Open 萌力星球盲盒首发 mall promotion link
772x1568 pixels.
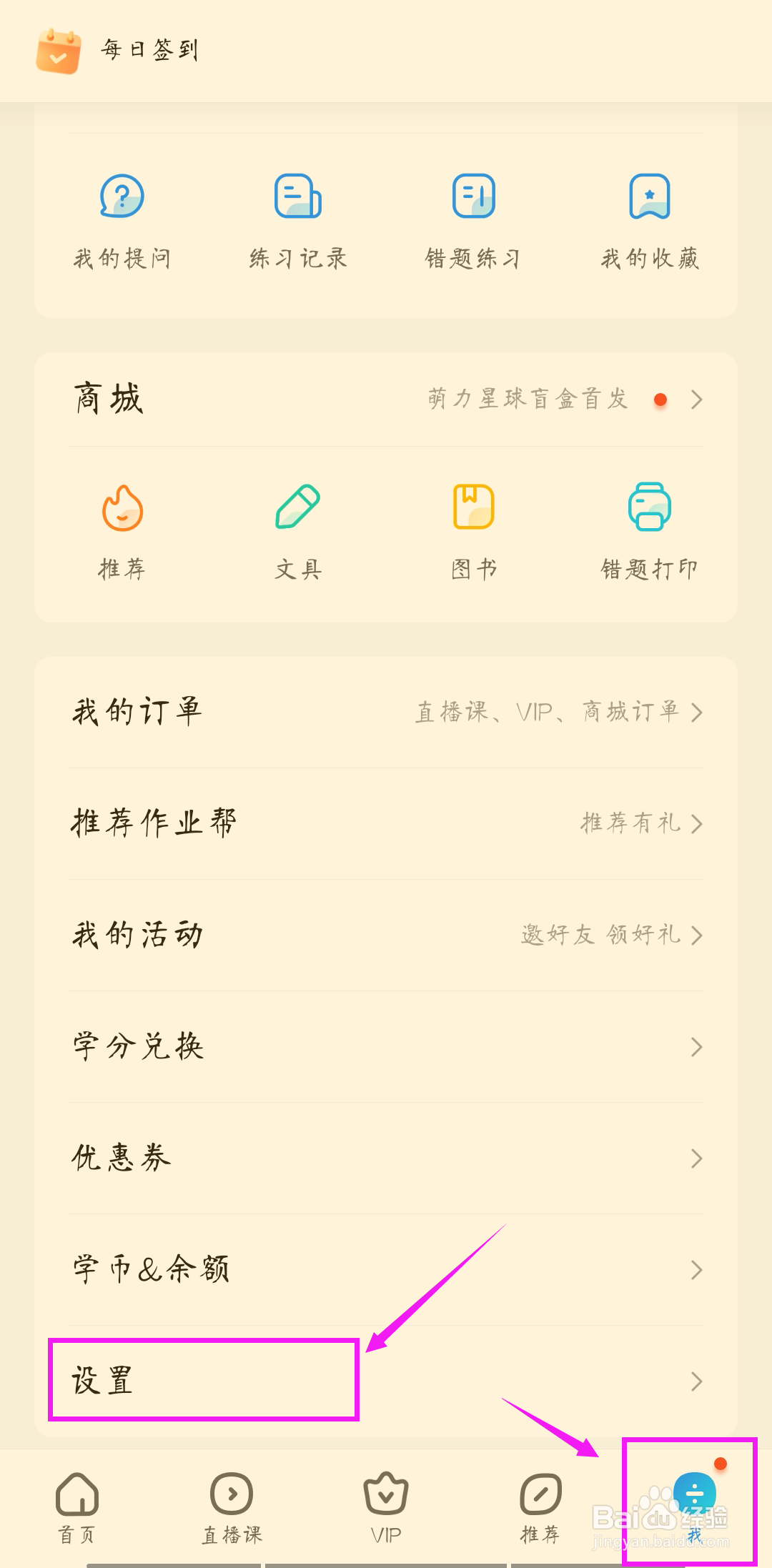tap(527, 400)
